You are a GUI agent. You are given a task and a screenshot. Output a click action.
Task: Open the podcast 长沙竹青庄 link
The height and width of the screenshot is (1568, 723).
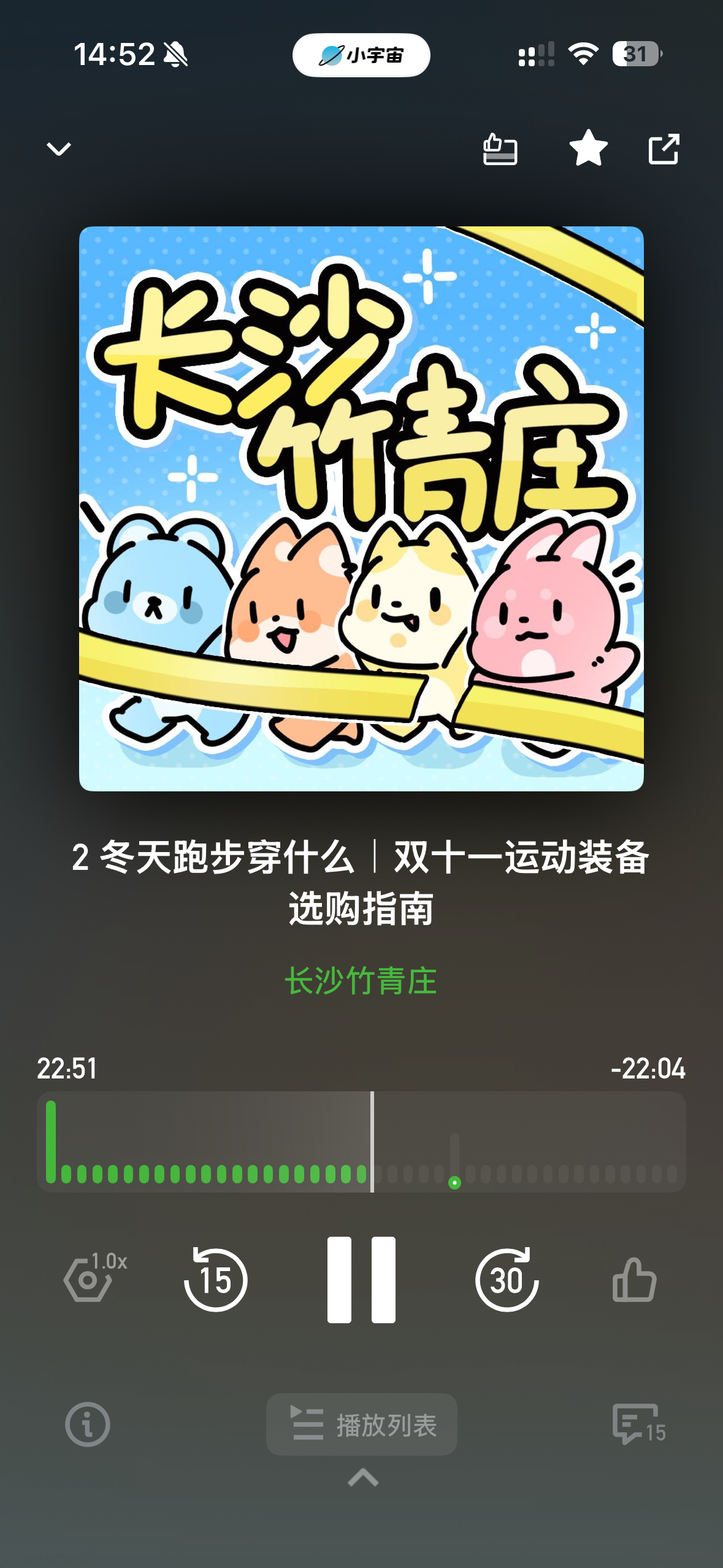click(361, 981)
